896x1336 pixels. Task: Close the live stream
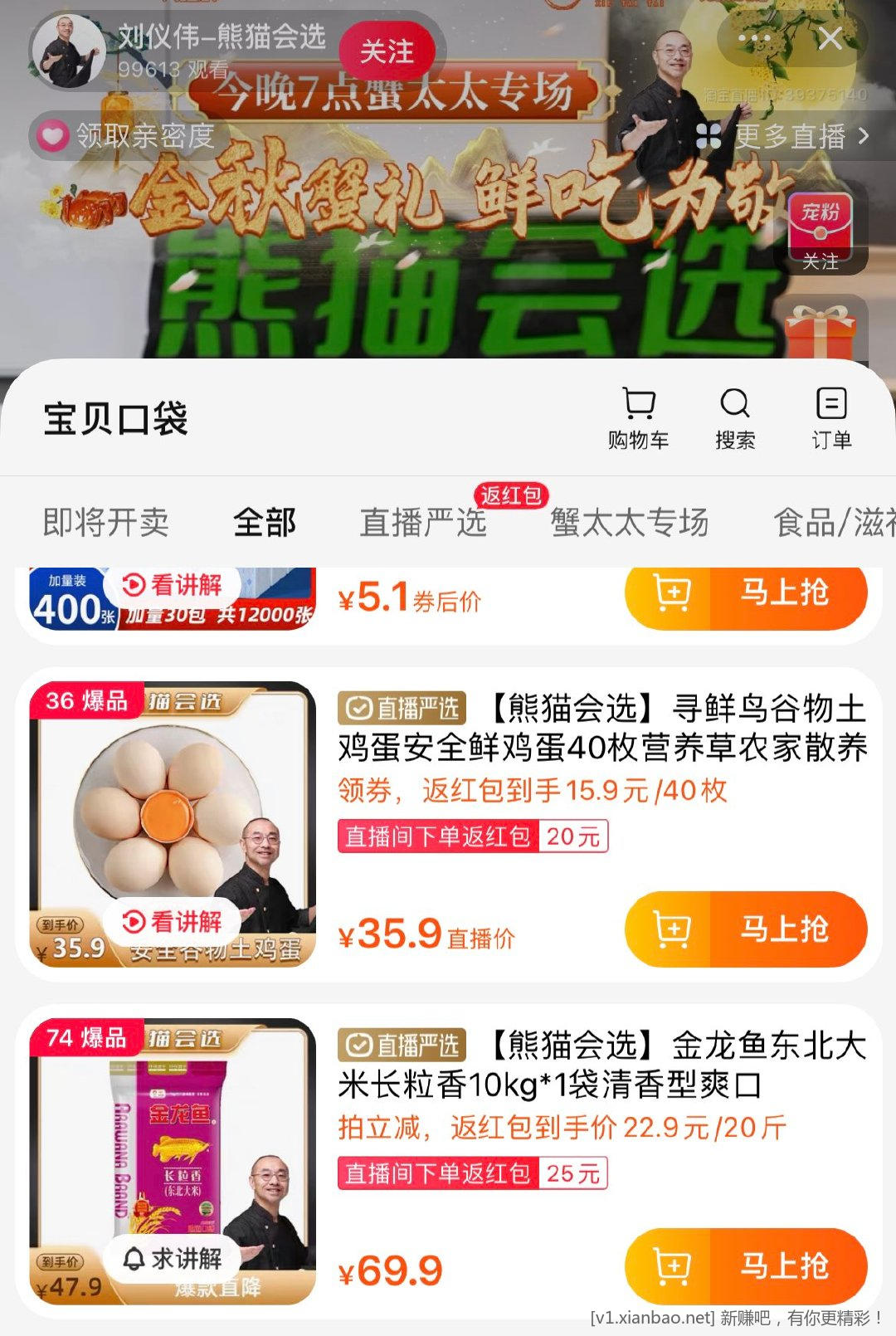830,38
